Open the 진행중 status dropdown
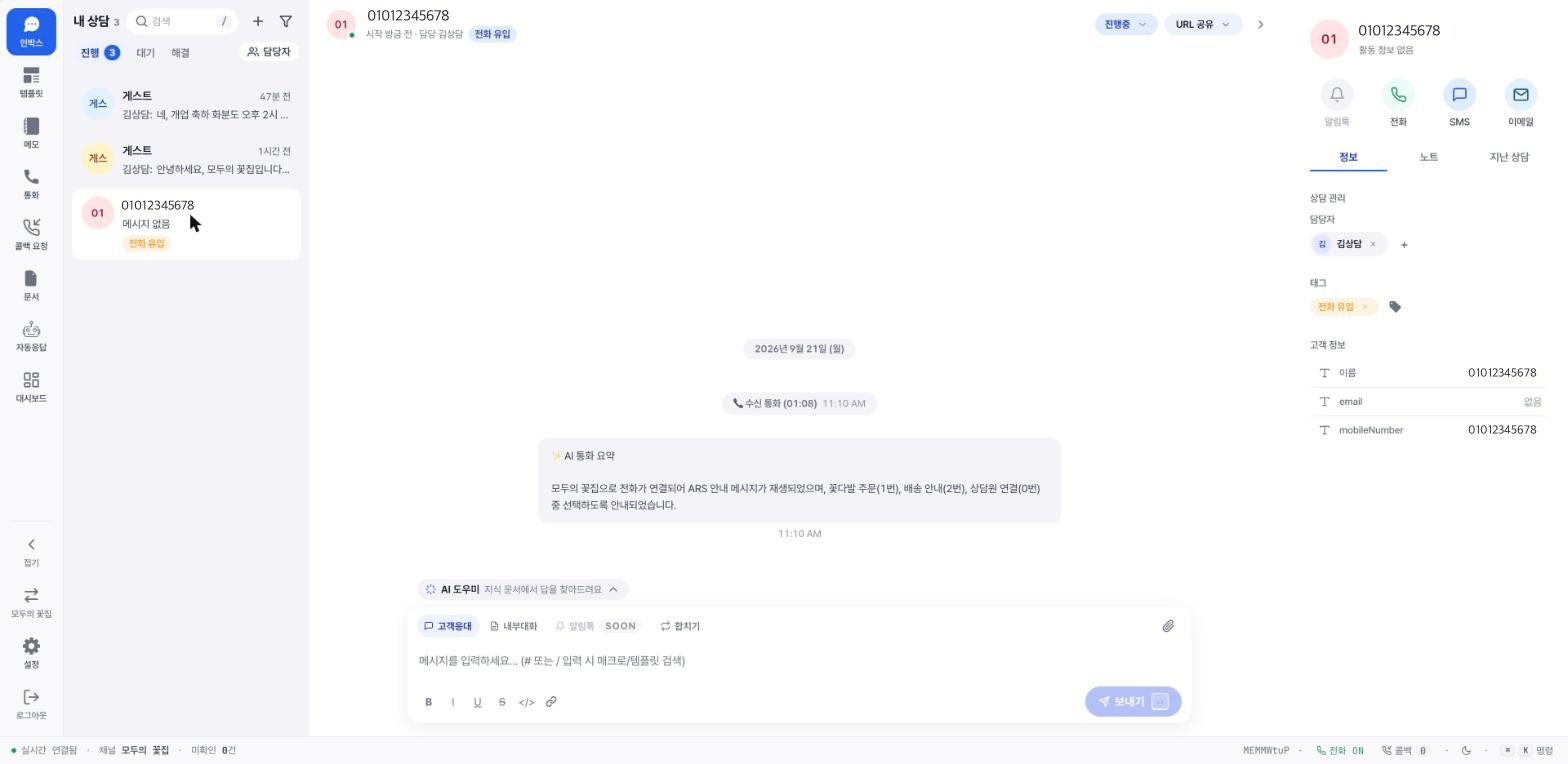Image resolution: width=1568 pixels, height=764 pixels. pyautogui.click(x=1125, y=24)
